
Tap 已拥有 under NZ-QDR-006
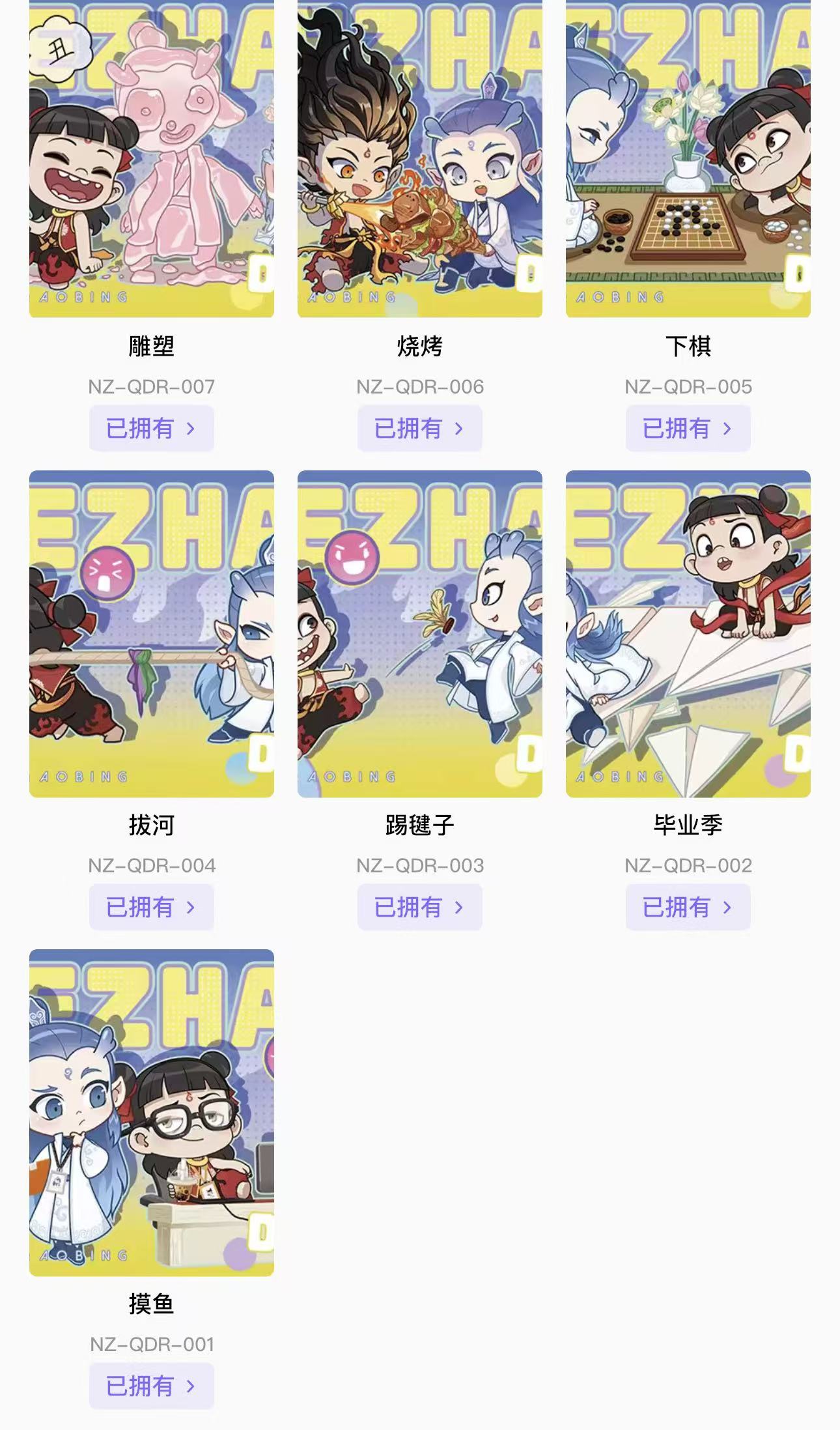[419, 428]
